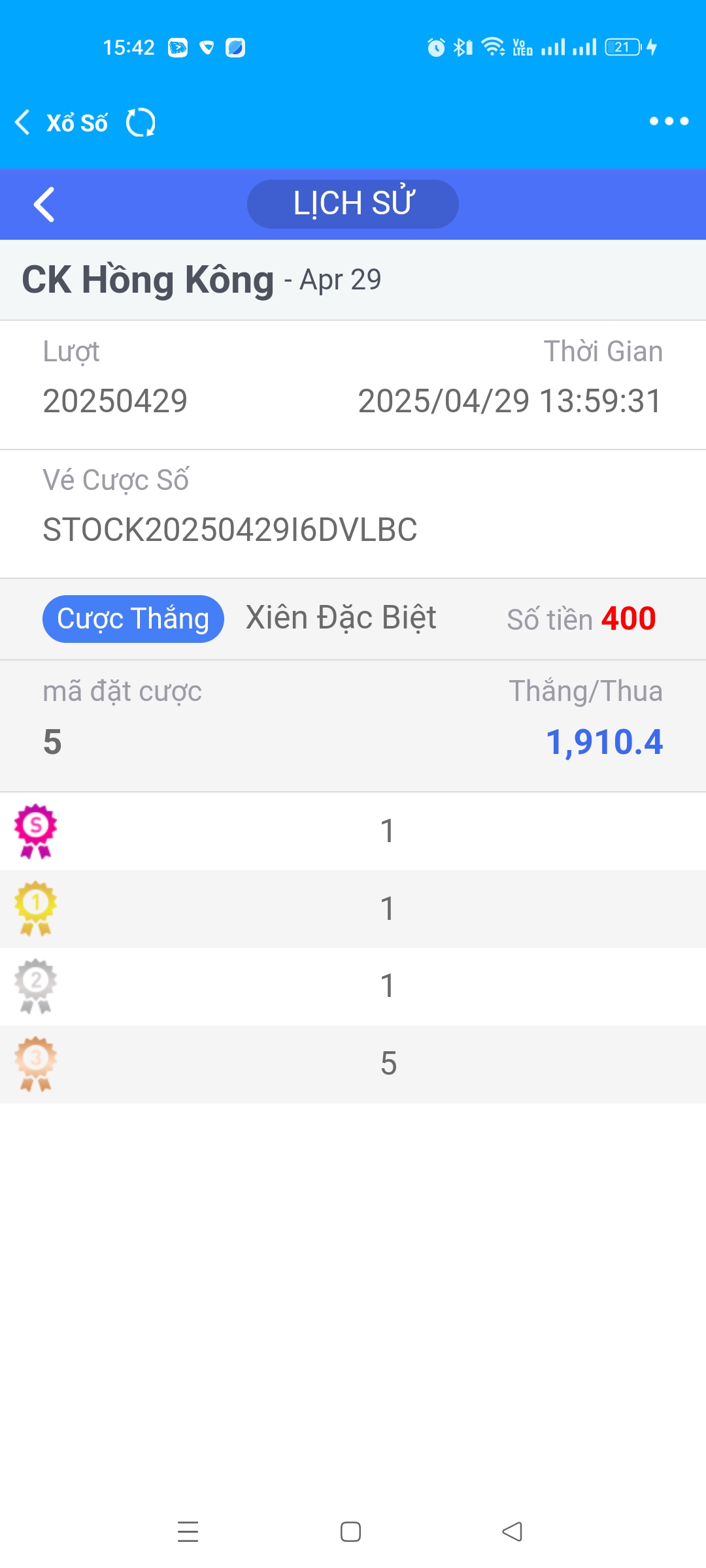Tap the LỊCH SỬ button
Image resolution: width=706 pixels, height=1568 pixels.
click(352, 204)
